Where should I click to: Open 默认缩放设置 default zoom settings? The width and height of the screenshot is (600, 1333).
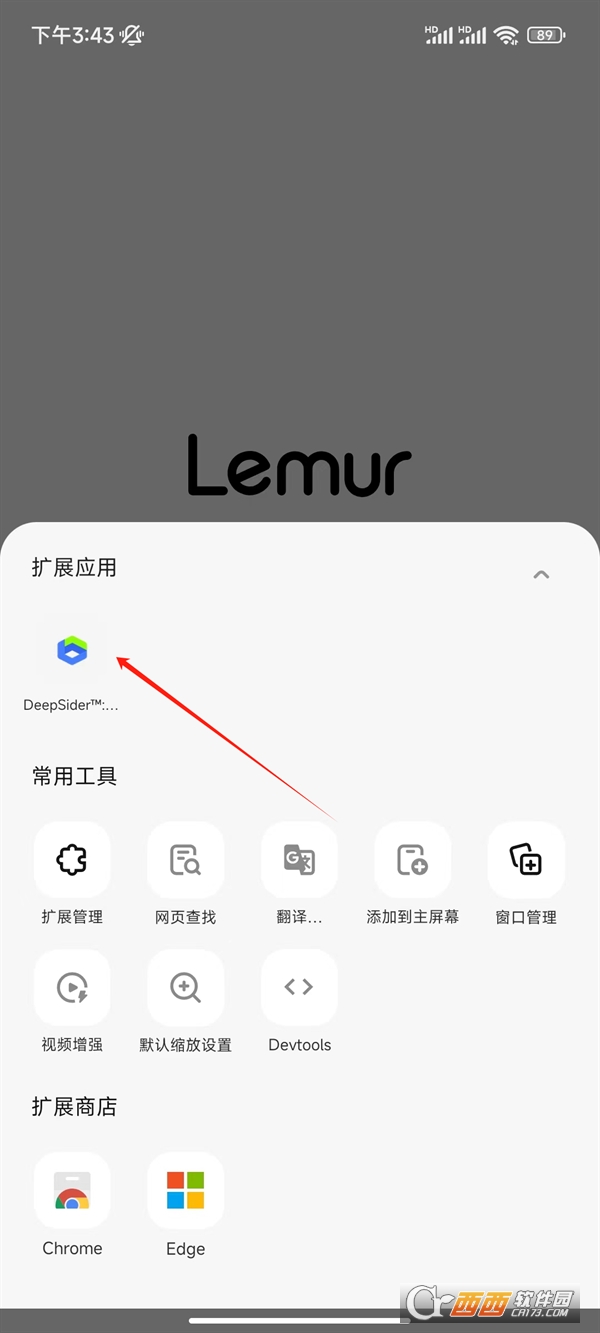pyautogui.click(x=185, y=988)
